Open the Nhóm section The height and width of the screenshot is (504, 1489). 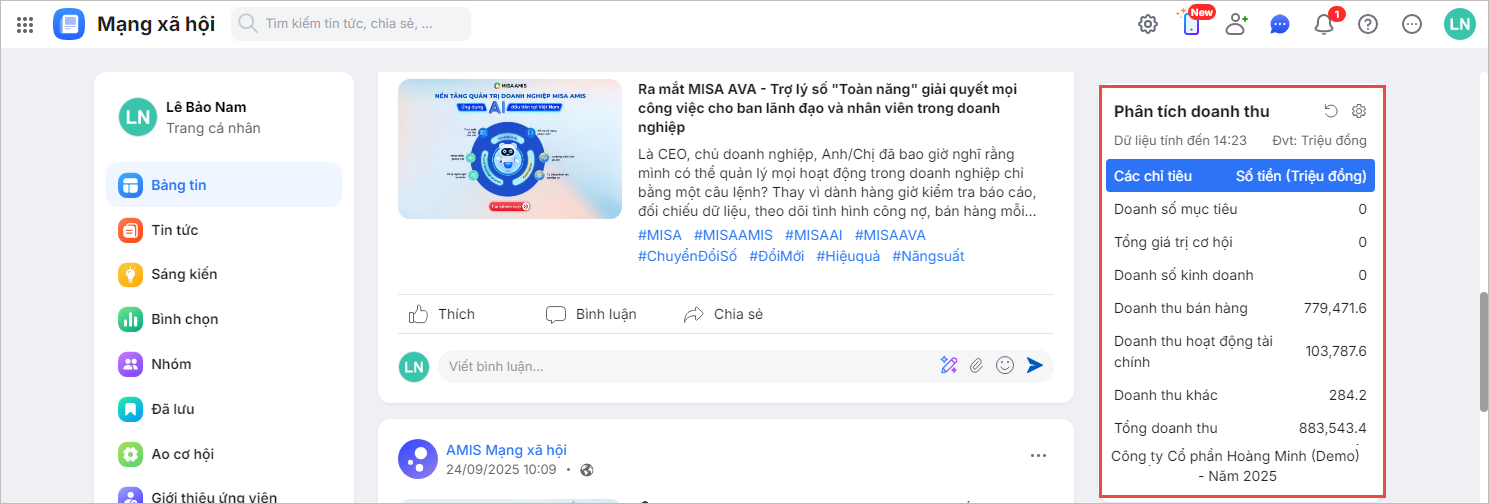point(171,364)
